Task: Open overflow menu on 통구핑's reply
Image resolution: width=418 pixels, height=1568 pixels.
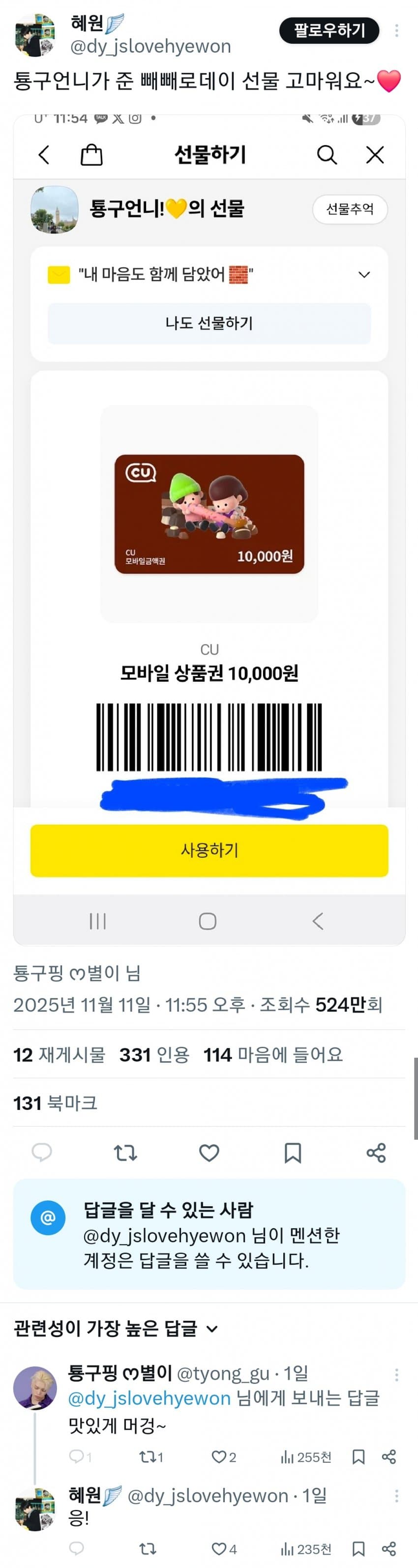Action: pos(397,1374)
